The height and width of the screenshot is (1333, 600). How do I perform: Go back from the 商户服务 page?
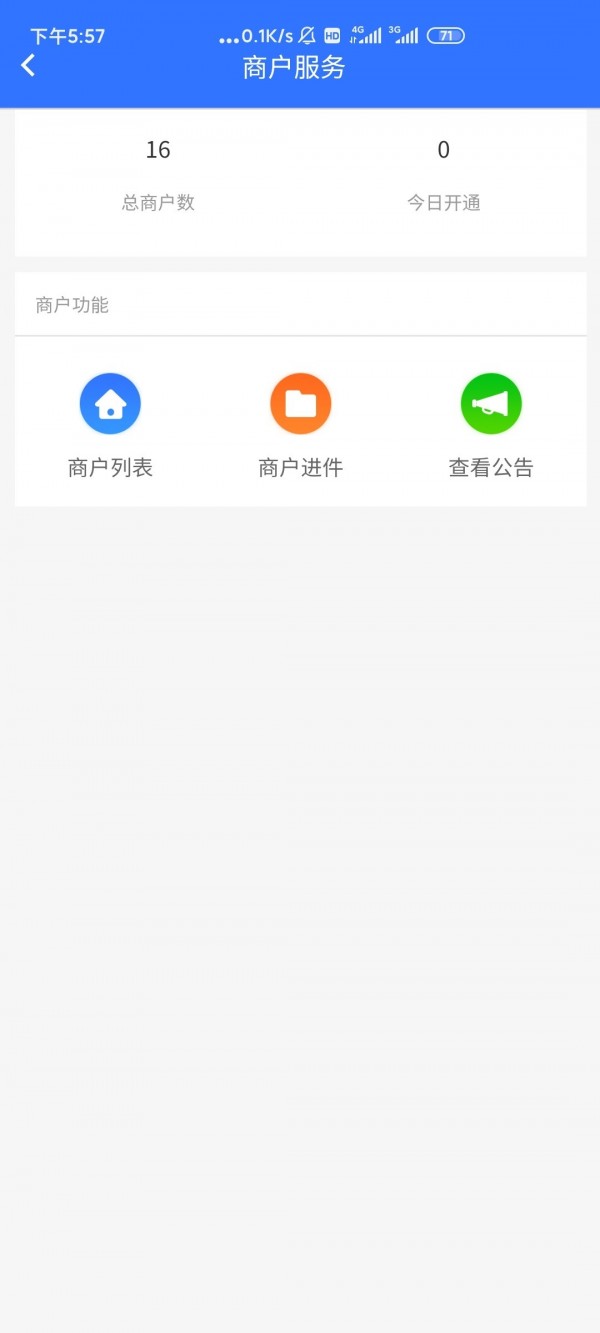(x=28, y=66)
